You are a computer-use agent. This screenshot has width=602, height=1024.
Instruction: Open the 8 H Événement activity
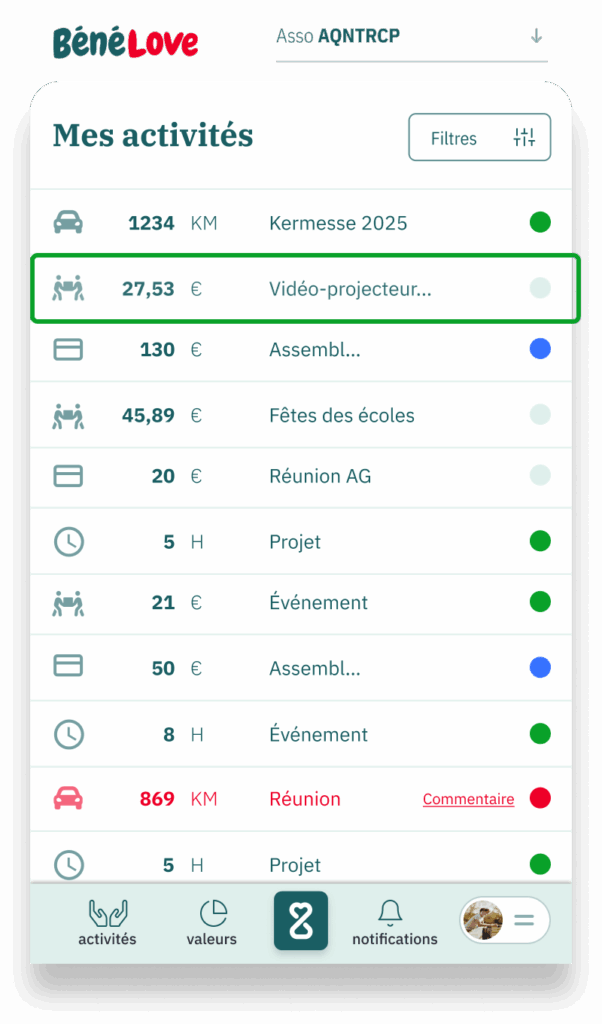[x=300, y=734]
